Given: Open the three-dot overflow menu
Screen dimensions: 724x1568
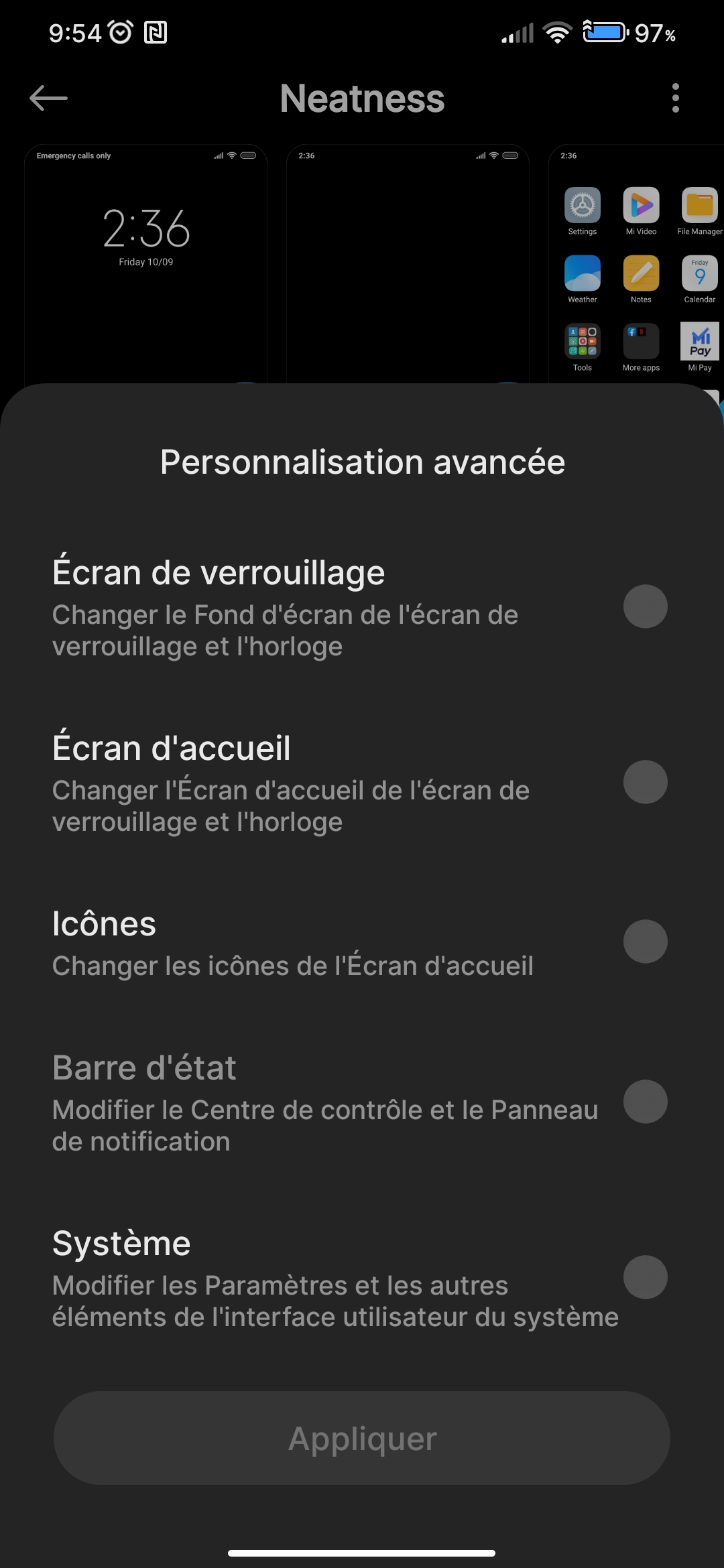Looking at the screenshot, I should [675, 99].
